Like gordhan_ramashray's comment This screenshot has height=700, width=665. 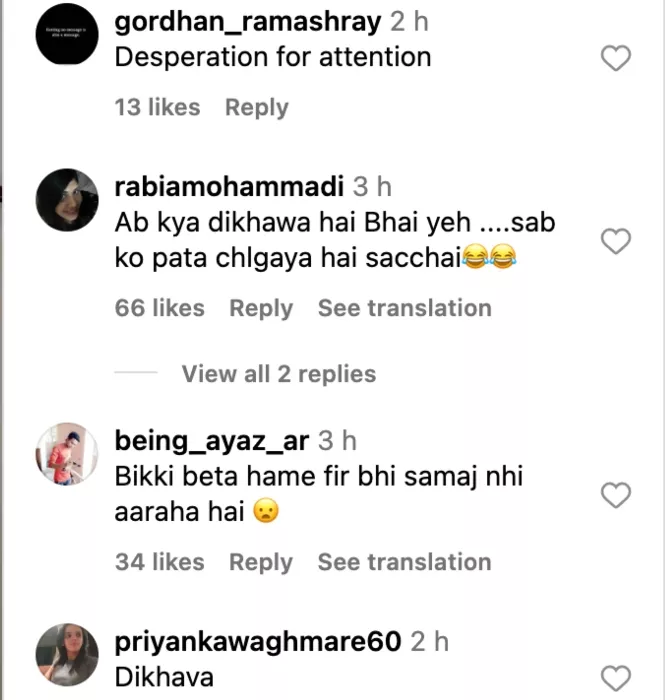click(617, 59)
